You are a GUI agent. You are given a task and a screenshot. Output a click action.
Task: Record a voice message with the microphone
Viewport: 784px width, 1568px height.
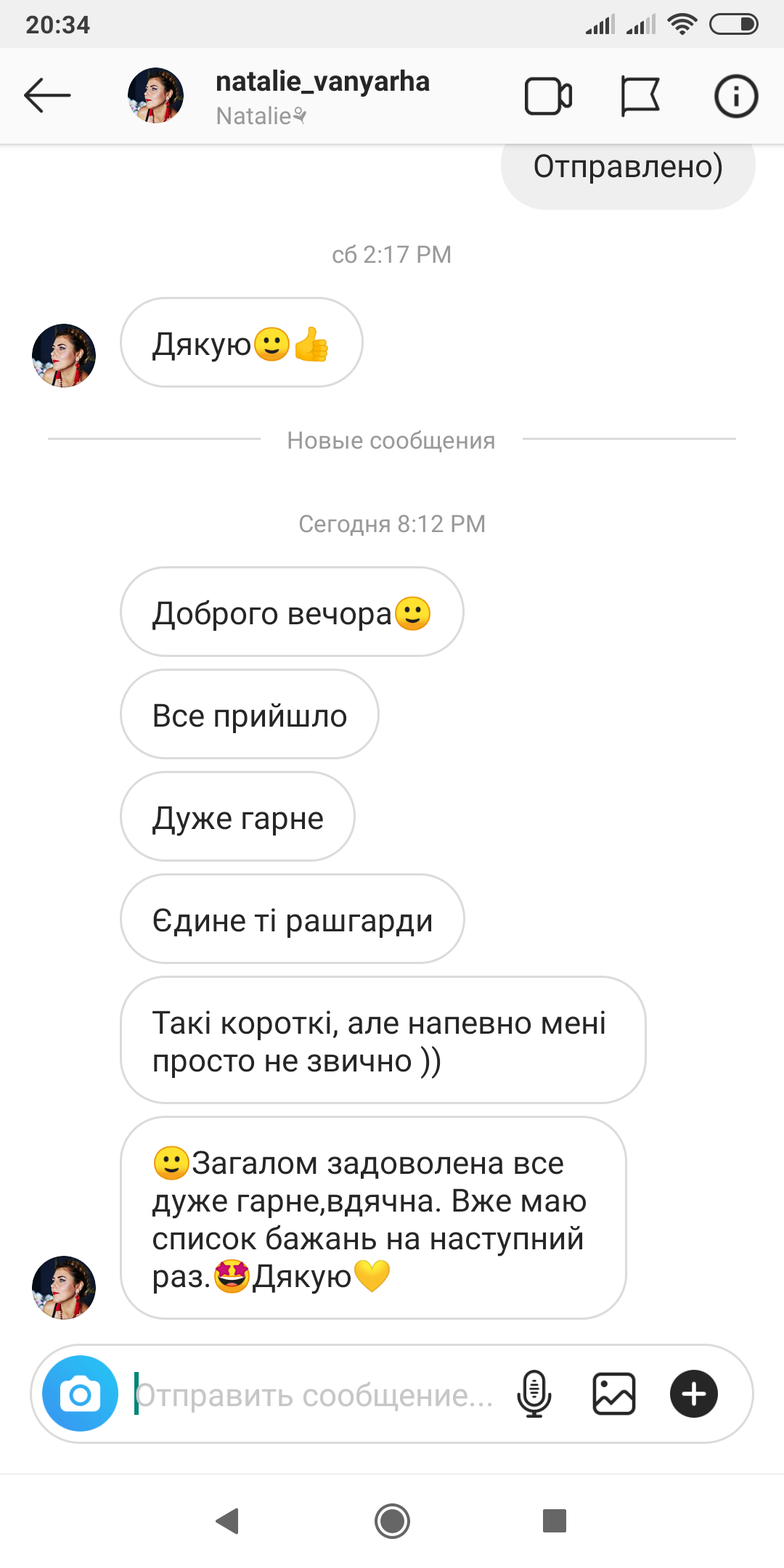click(534, 1394)
